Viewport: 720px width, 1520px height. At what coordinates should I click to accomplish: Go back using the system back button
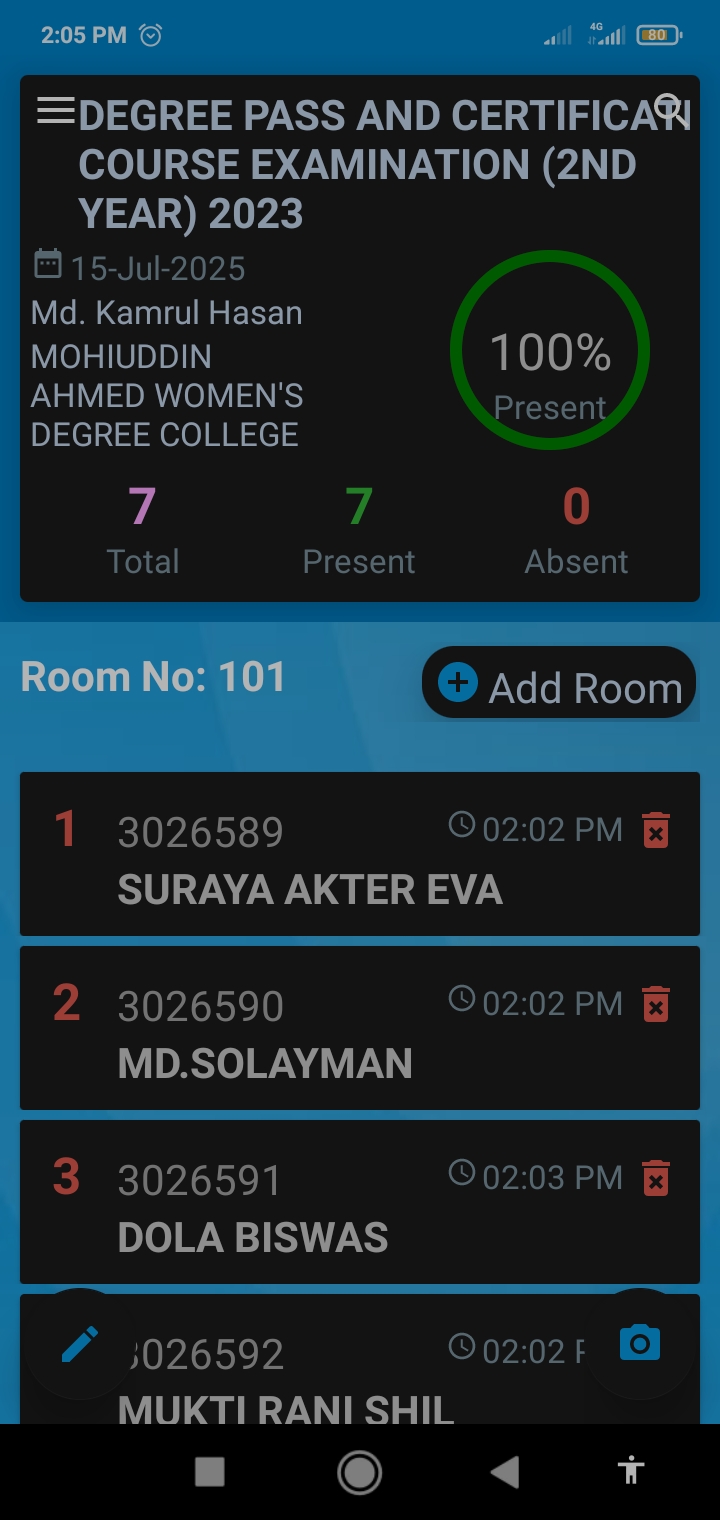[x=506, y=1471]
